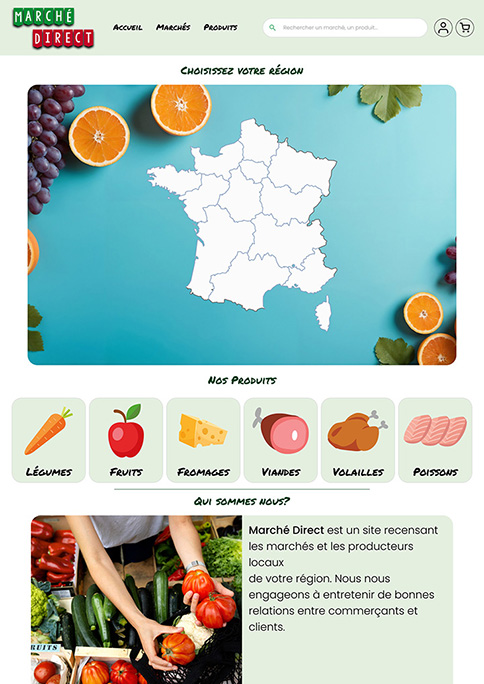Tap the Marché Direct logo
This screenshot has height=684, width=484.
coord(54,27)
